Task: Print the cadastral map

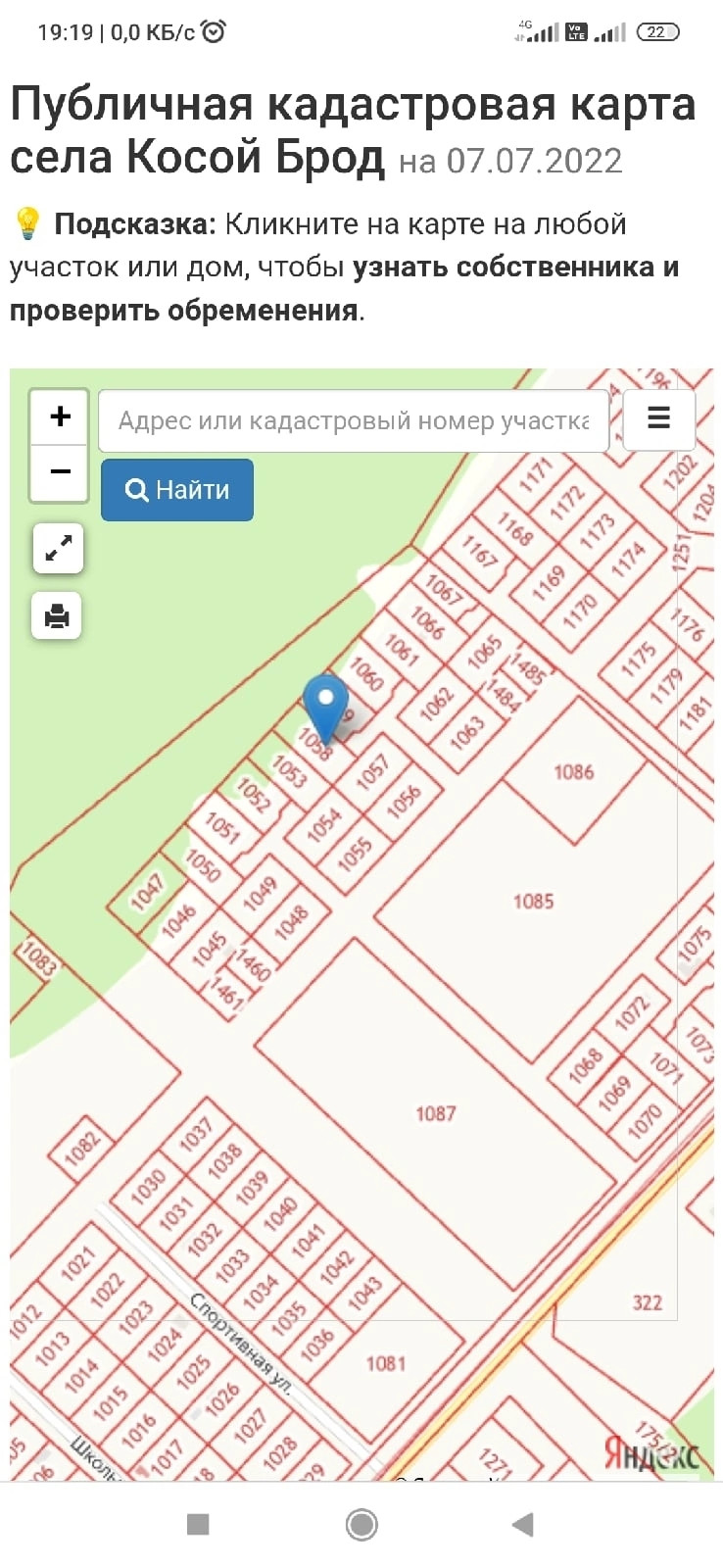Action: [57, 616]
